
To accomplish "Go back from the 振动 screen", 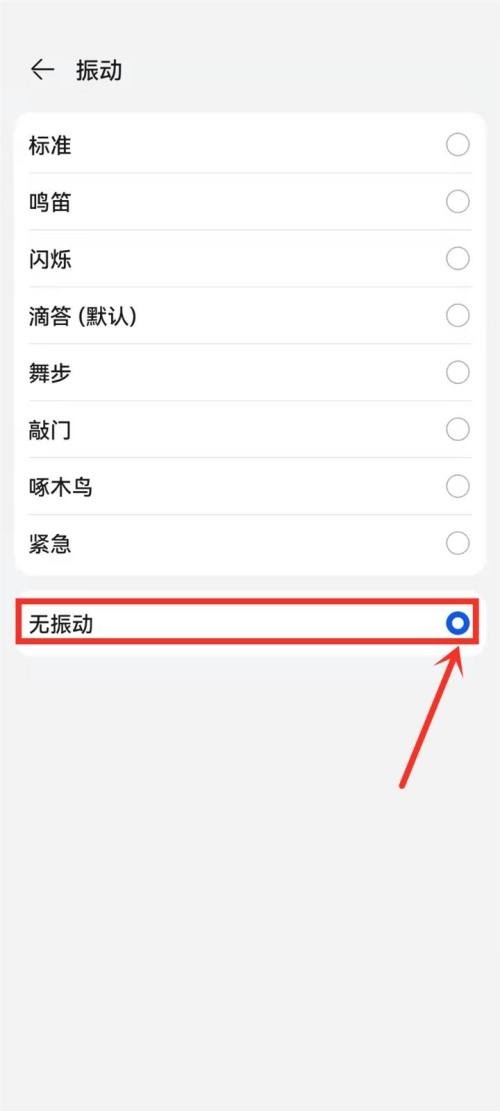I will pyautogui.click(x=42, y=69).
